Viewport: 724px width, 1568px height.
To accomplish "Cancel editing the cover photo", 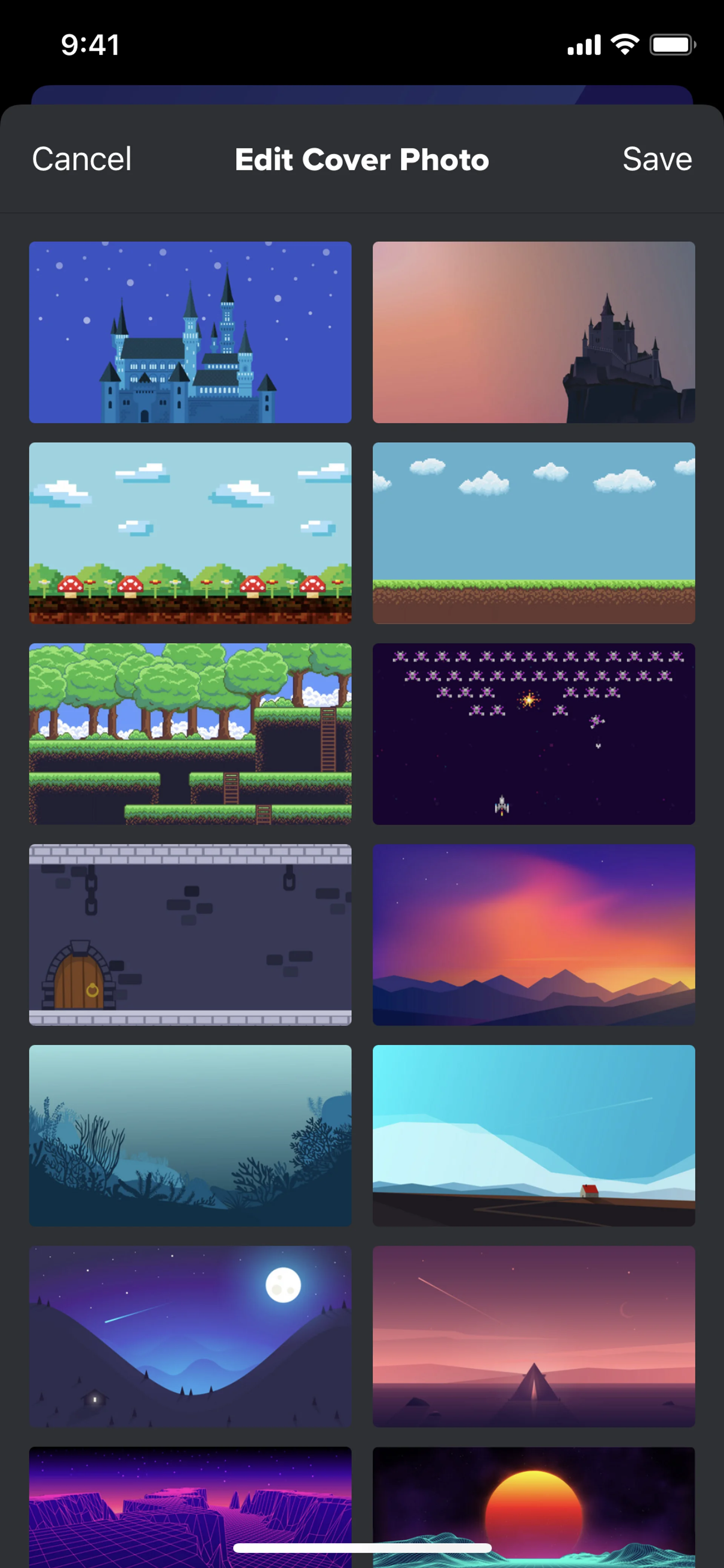I will [x=81, y=160].
